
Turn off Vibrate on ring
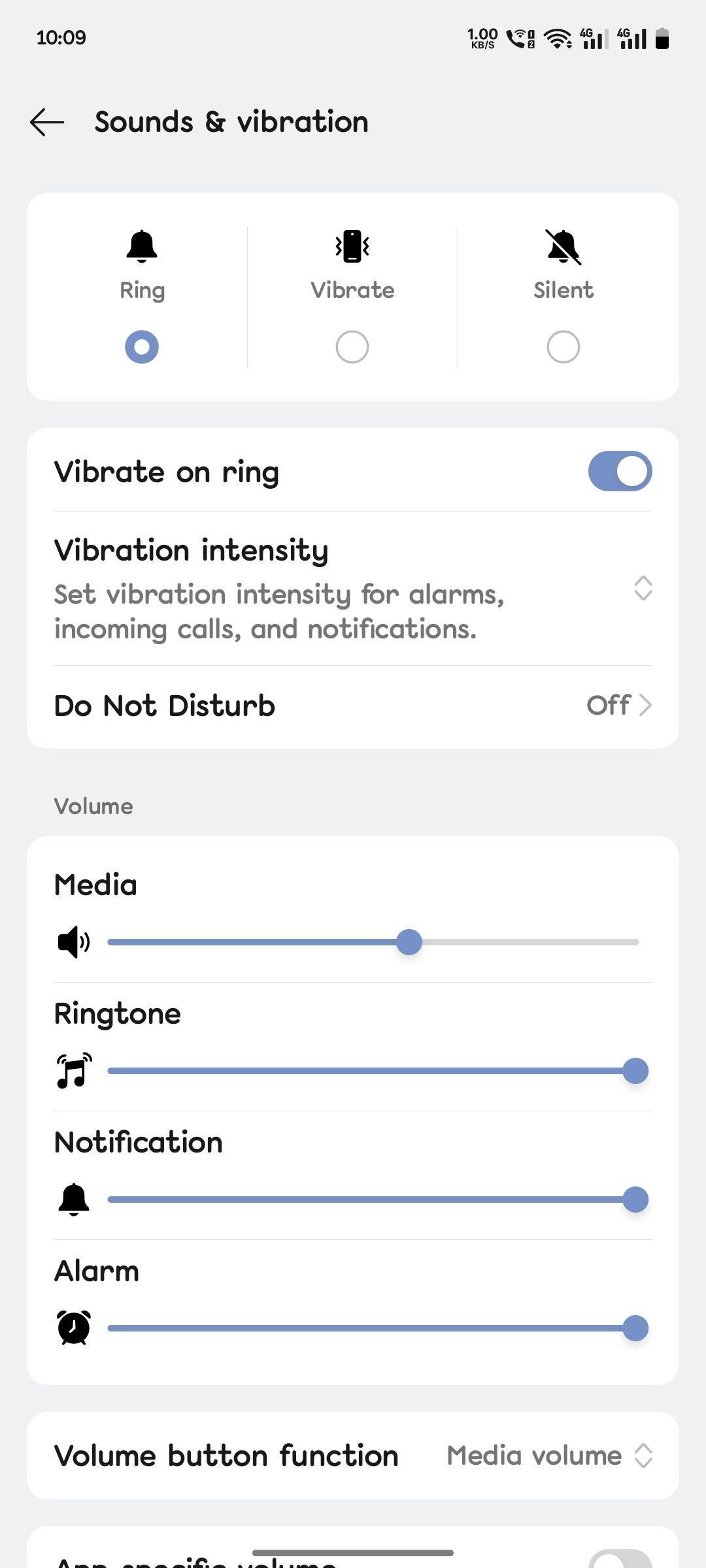(x=620, y=471)
